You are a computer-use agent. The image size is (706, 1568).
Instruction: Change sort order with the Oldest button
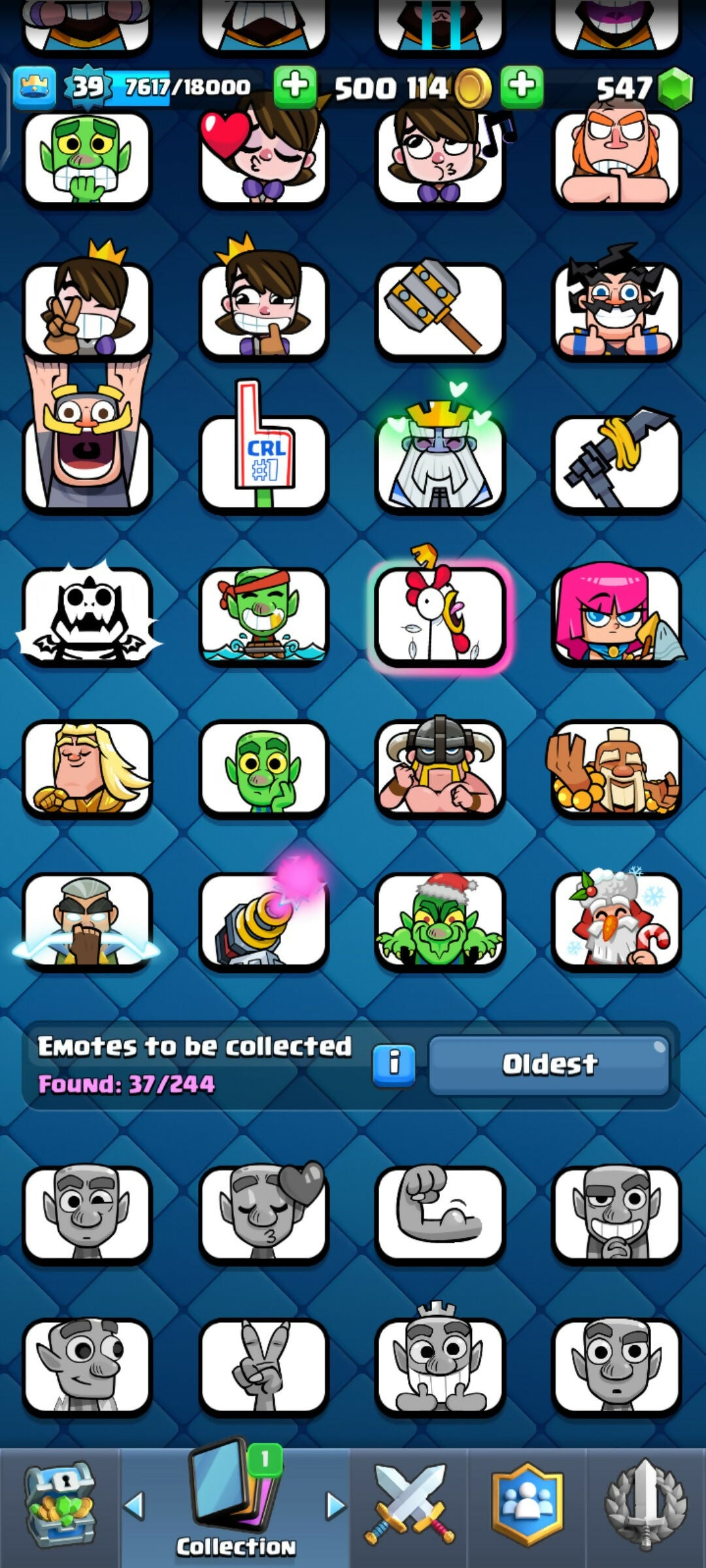point(549,1065)
